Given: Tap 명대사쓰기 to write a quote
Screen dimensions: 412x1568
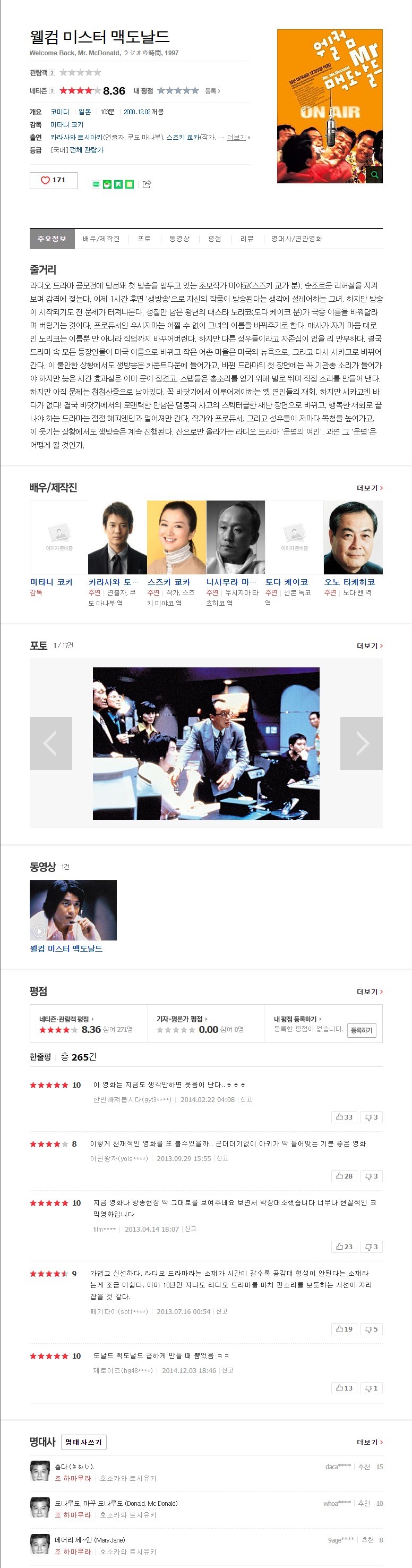Looking at the screenshot, I should pos(84,1442).
